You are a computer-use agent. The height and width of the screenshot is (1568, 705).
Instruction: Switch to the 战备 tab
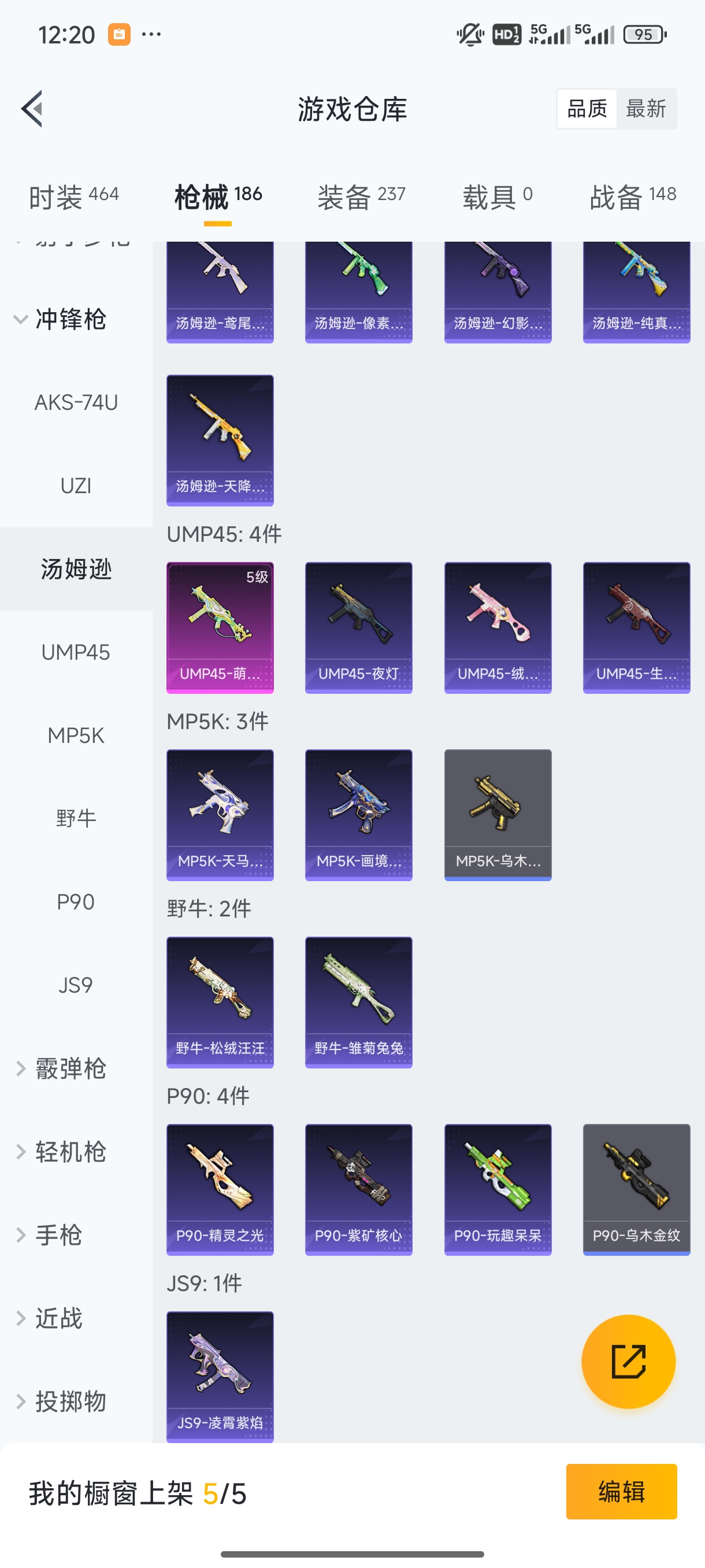[633, 197]
